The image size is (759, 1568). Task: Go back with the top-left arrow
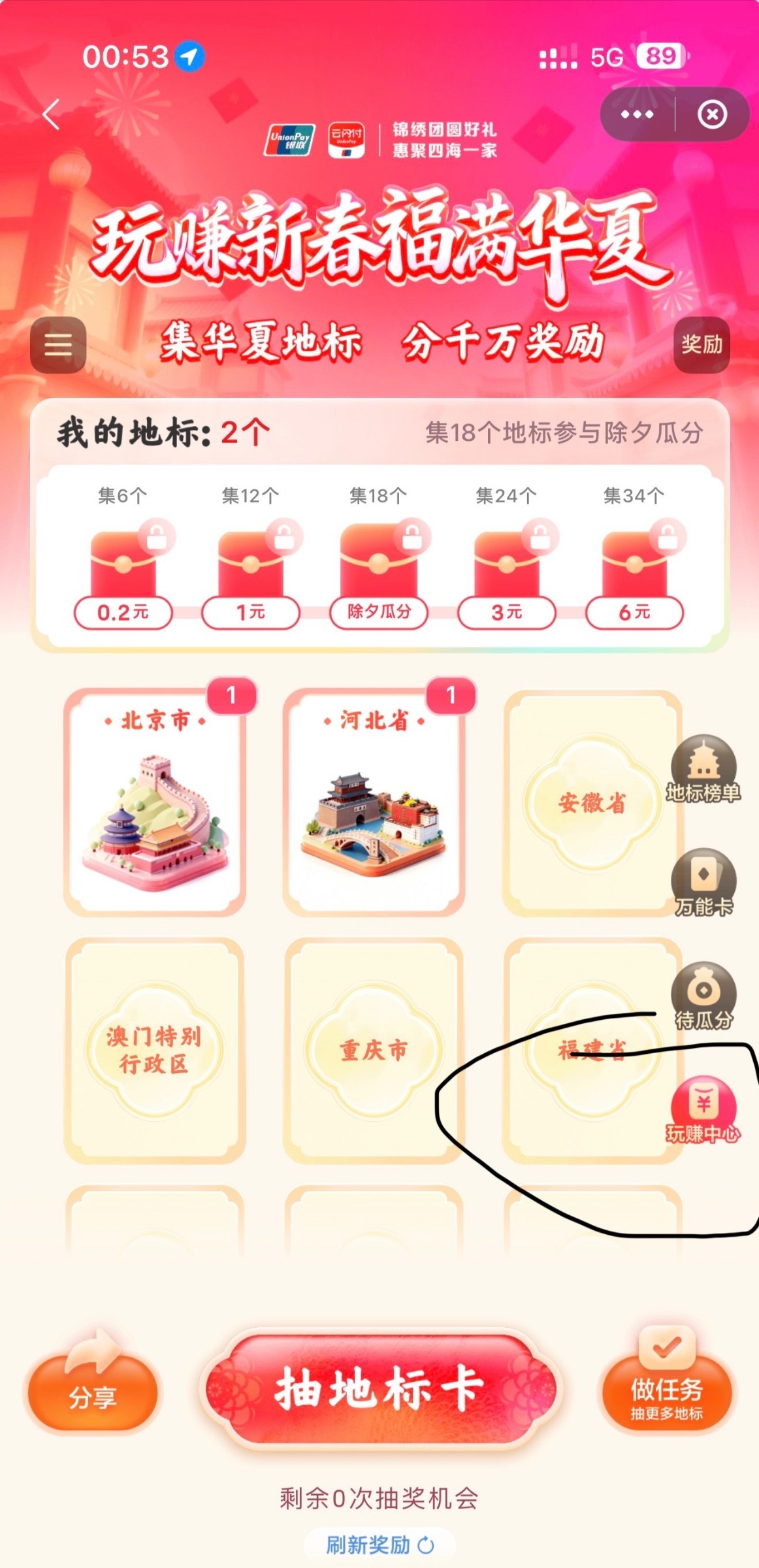51,115
